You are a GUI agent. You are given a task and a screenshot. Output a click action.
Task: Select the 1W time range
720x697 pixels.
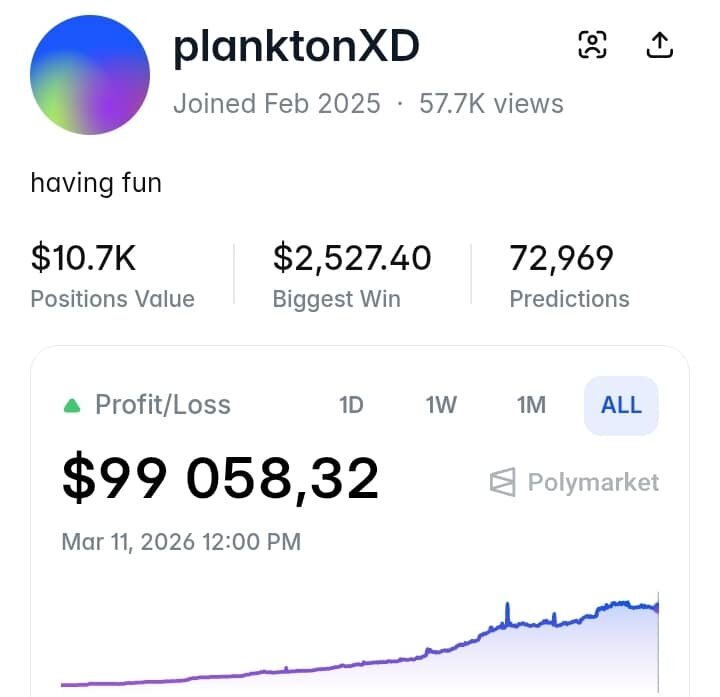[x=441, y=405]
